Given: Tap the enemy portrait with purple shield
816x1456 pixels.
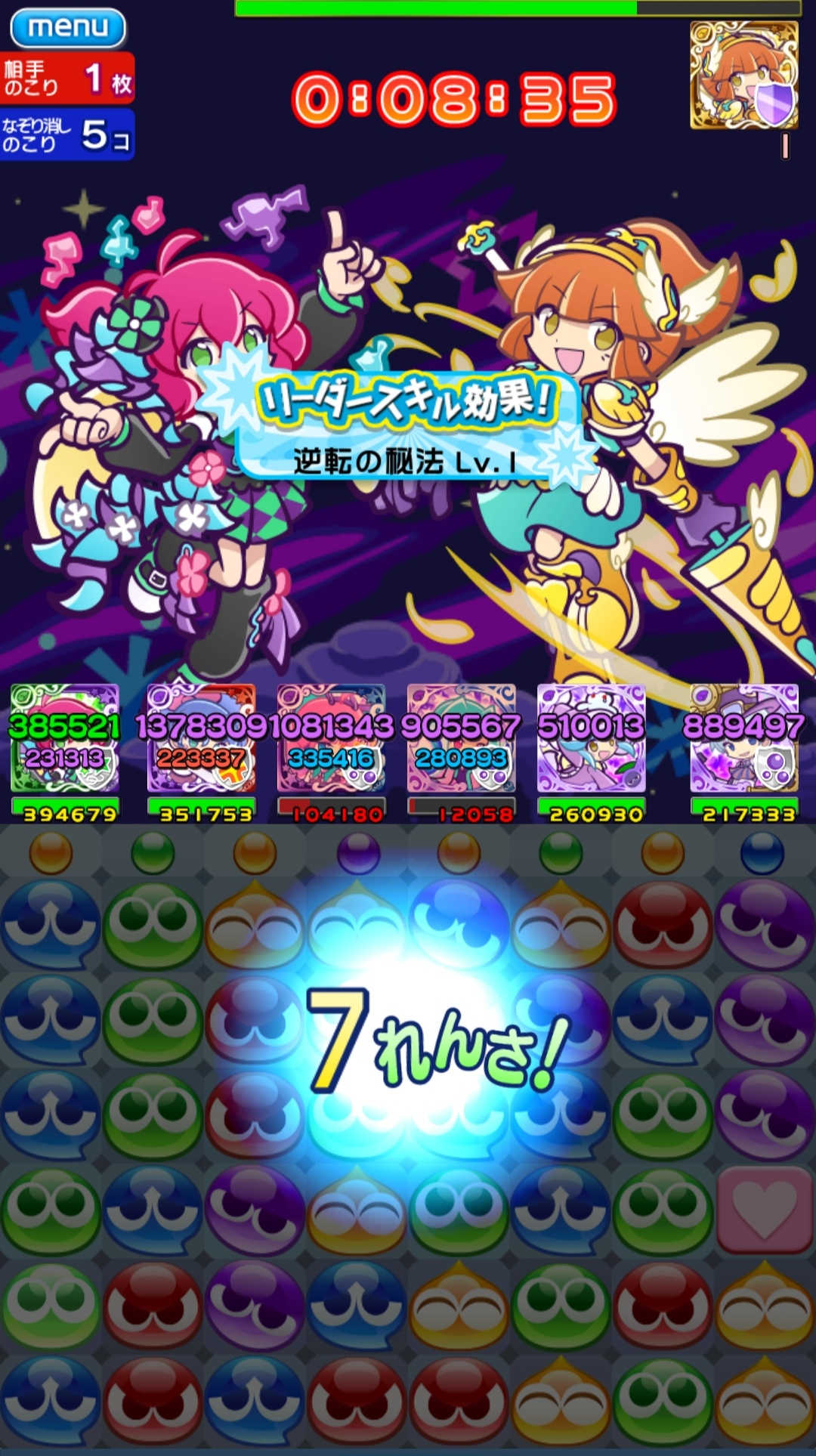Looking at the screenshot, I should pos(743,74).
